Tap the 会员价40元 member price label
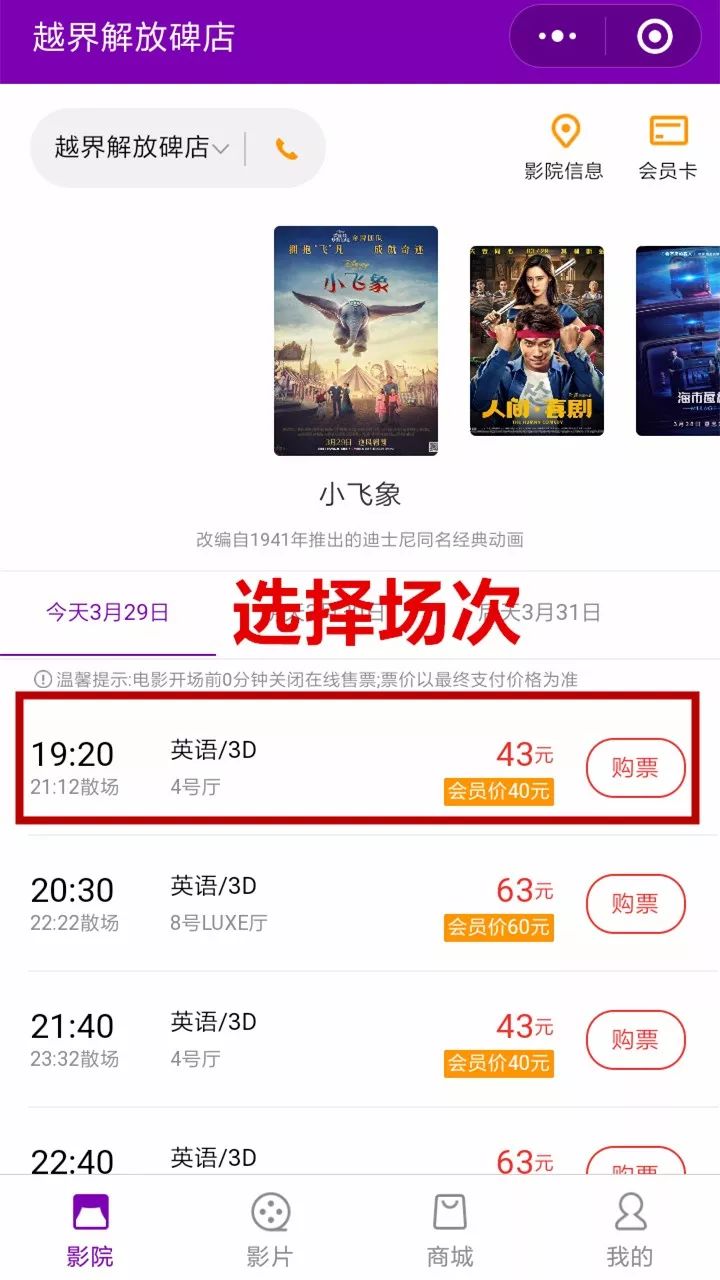720x1280 pixels. [498, 791]
